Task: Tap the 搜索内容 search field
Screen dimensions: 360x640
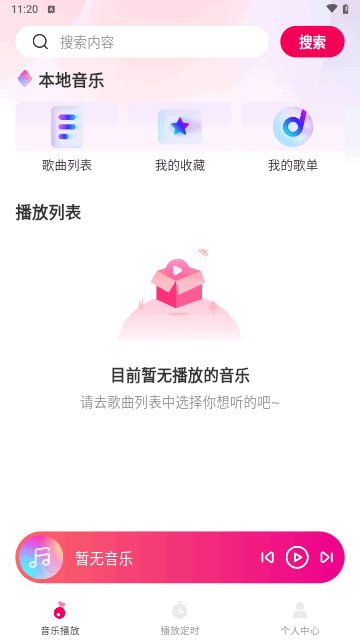Action: 142,42
